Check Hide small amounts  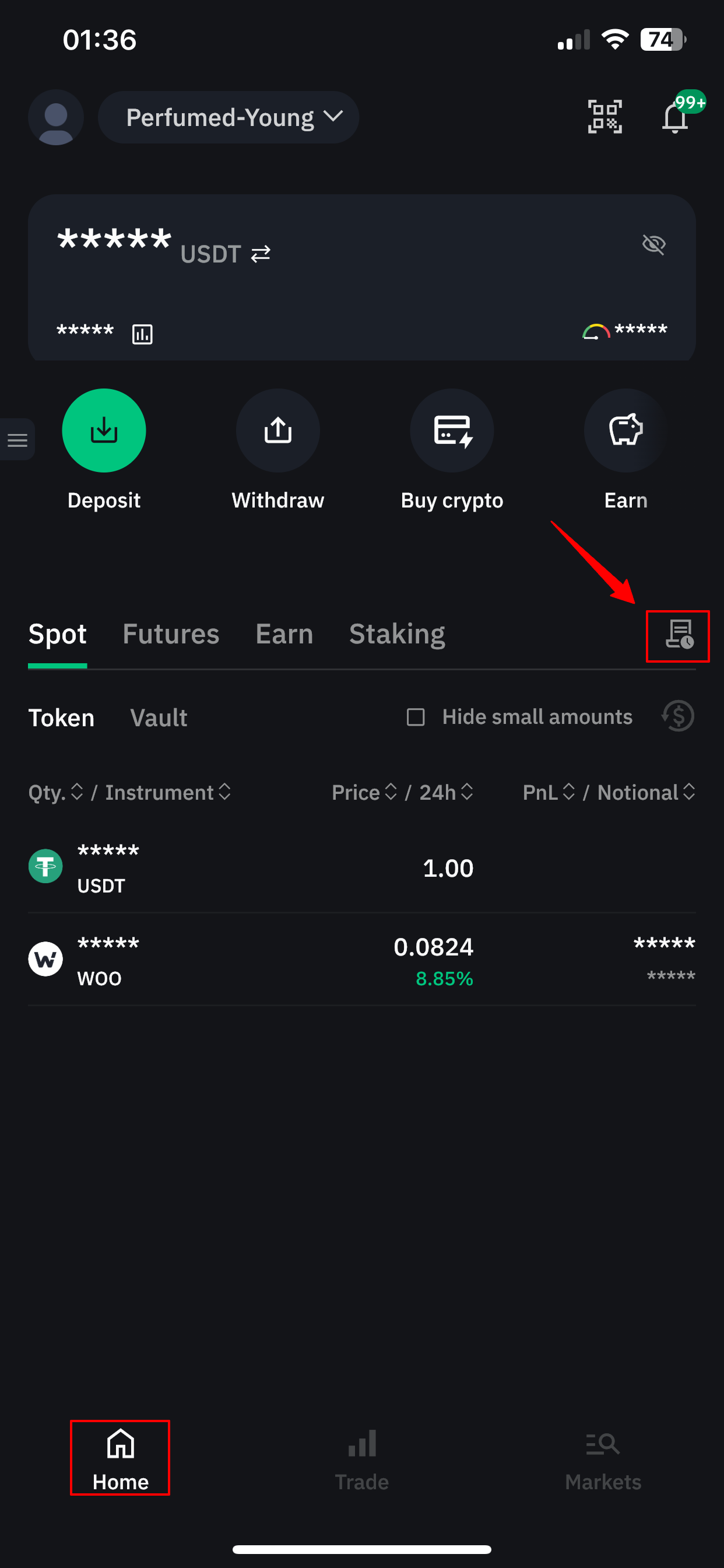tap(416, 717)
